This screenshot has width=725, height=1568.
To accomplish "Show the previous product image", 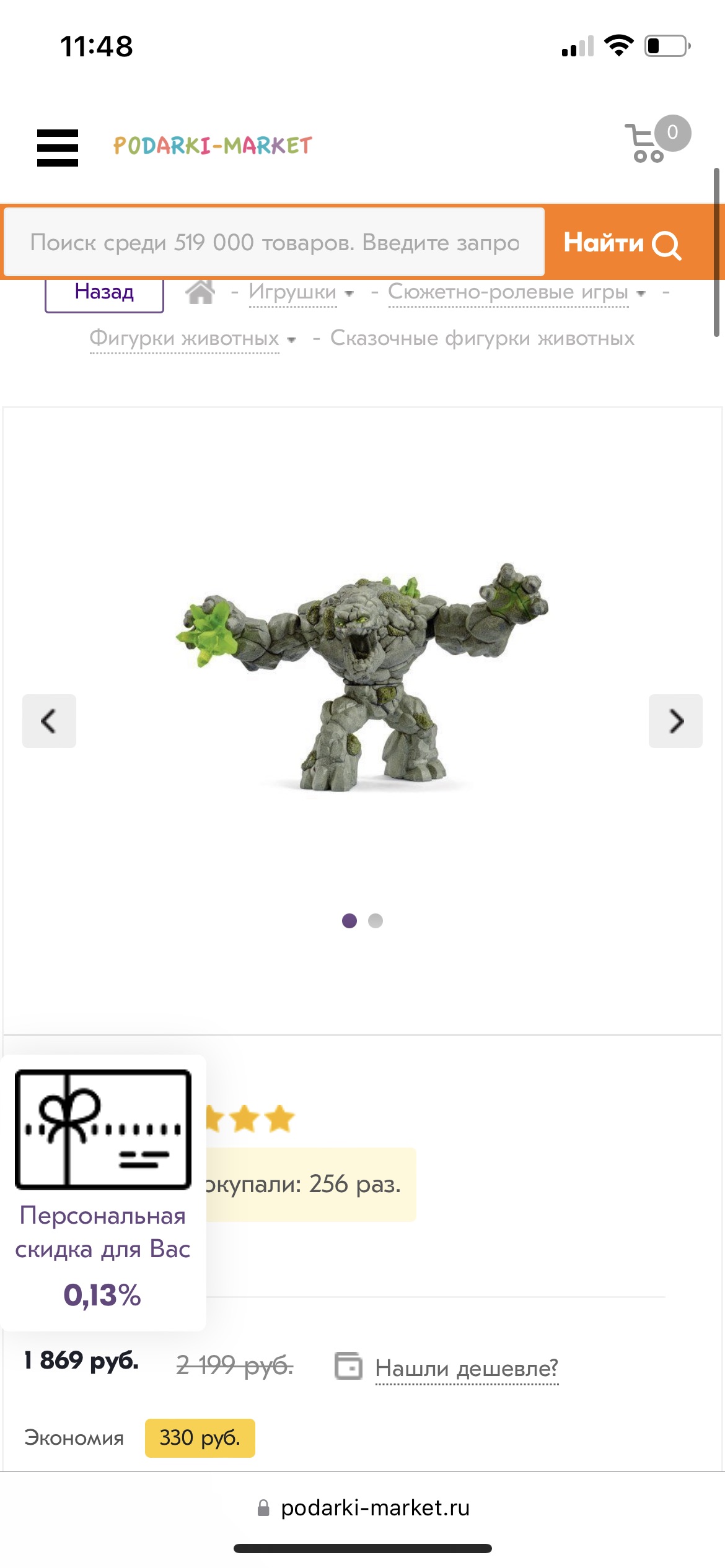I will (x=49, y=721).
